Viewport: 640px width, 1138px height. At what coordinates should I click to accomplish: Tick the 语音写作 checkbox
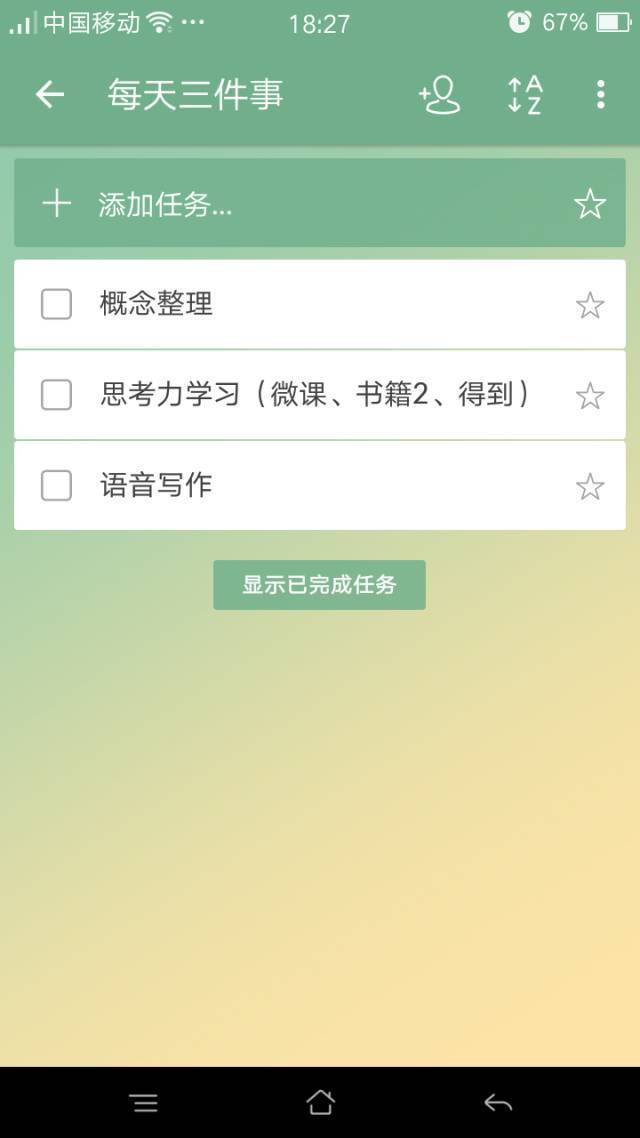point(56,486)
